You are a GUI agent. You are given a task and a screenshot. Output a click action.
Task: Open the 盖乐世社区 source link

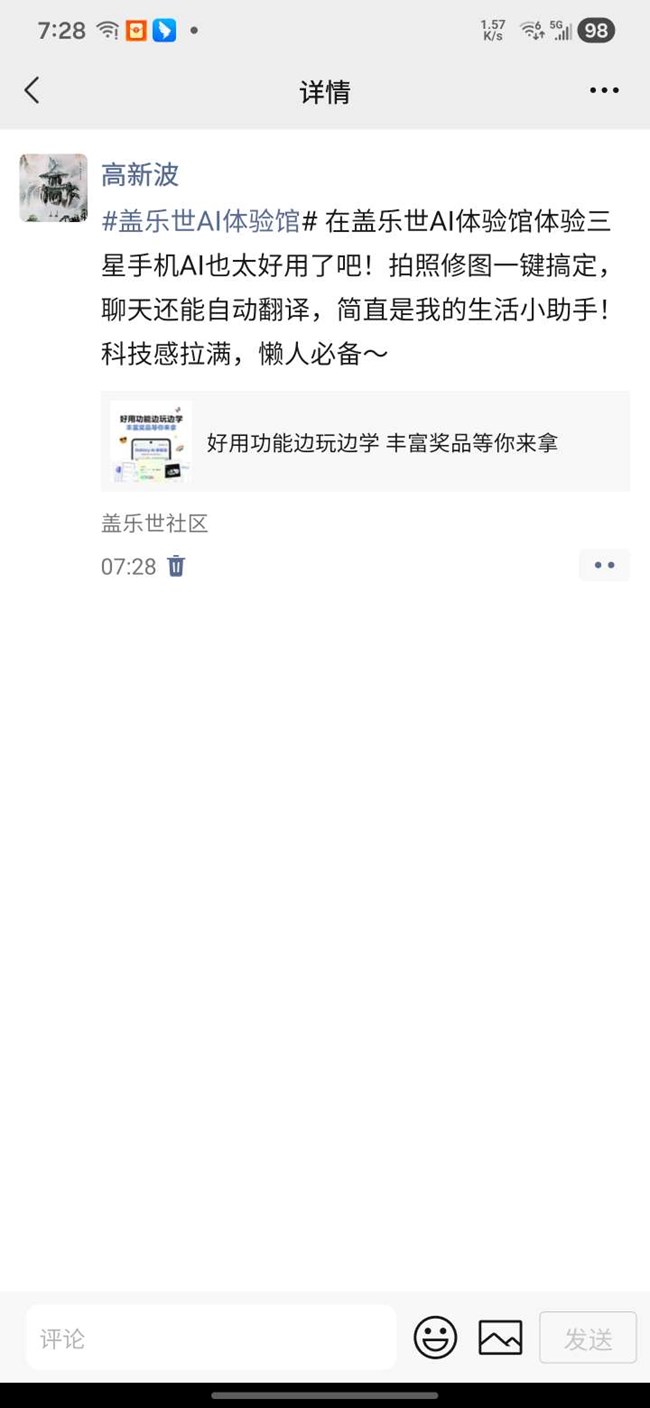pos(154,523)
